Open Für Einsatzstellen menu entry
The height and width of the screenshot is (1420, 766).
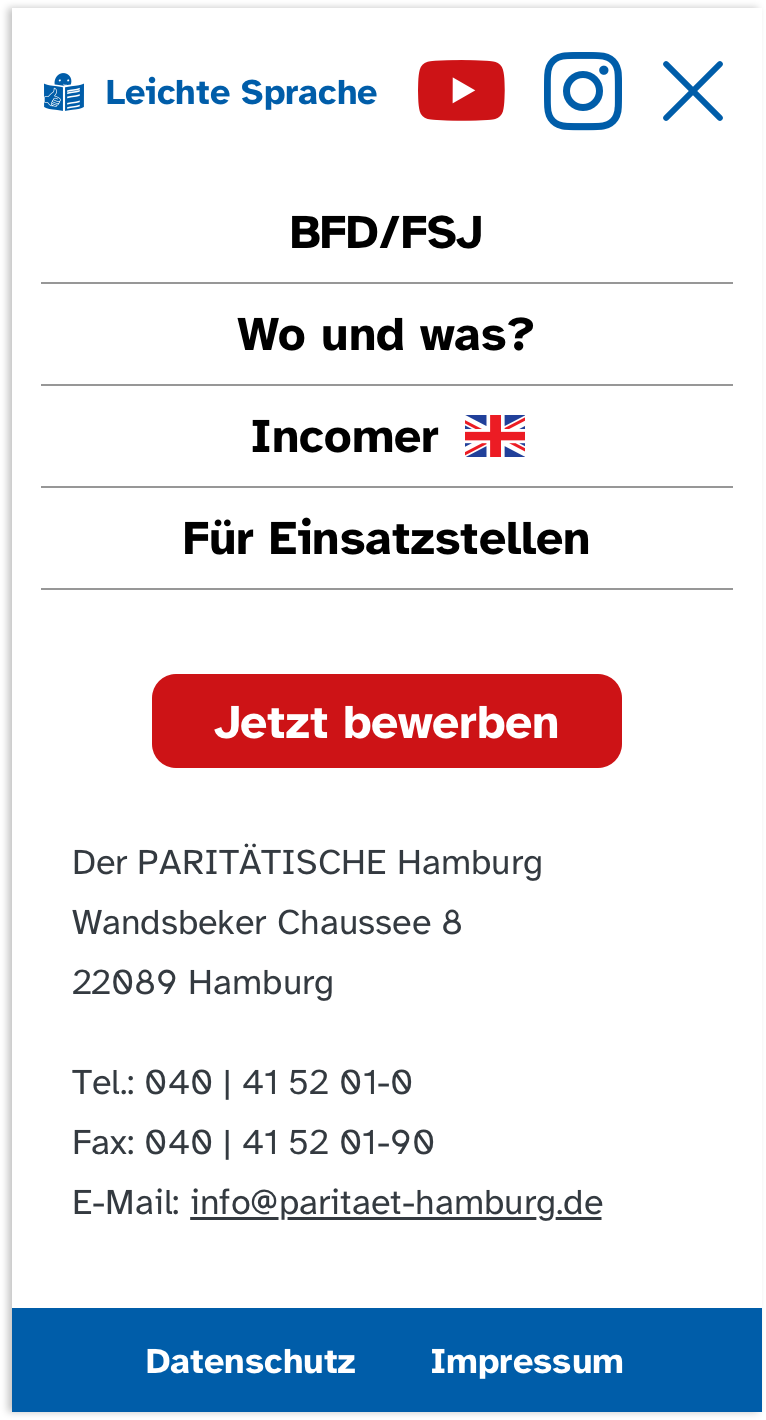pos(386,539)
